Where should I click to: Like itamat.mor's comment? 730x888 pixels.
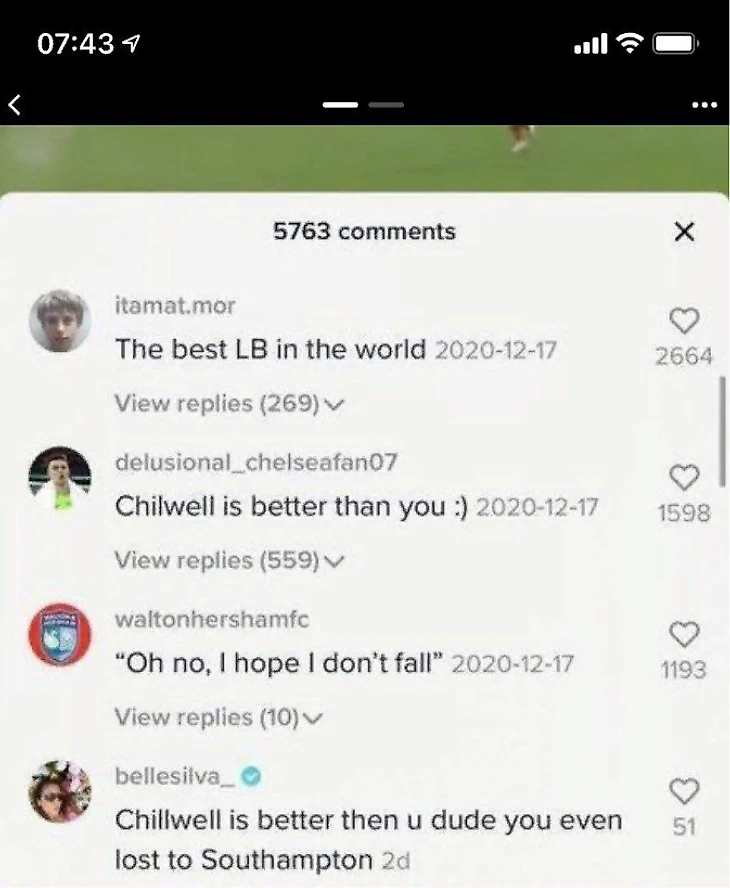point(684,321)
